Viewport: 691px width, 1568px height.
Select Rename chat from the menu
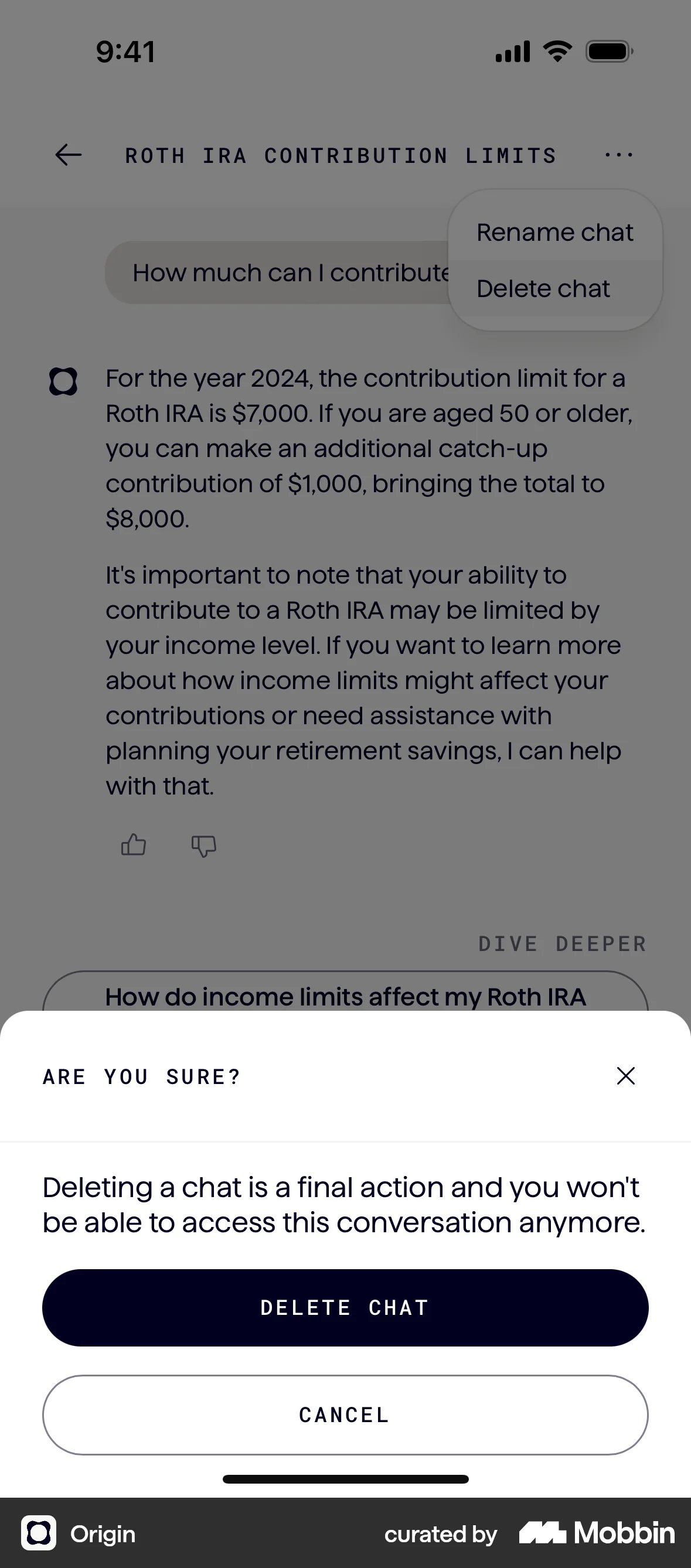coord(554,233)
